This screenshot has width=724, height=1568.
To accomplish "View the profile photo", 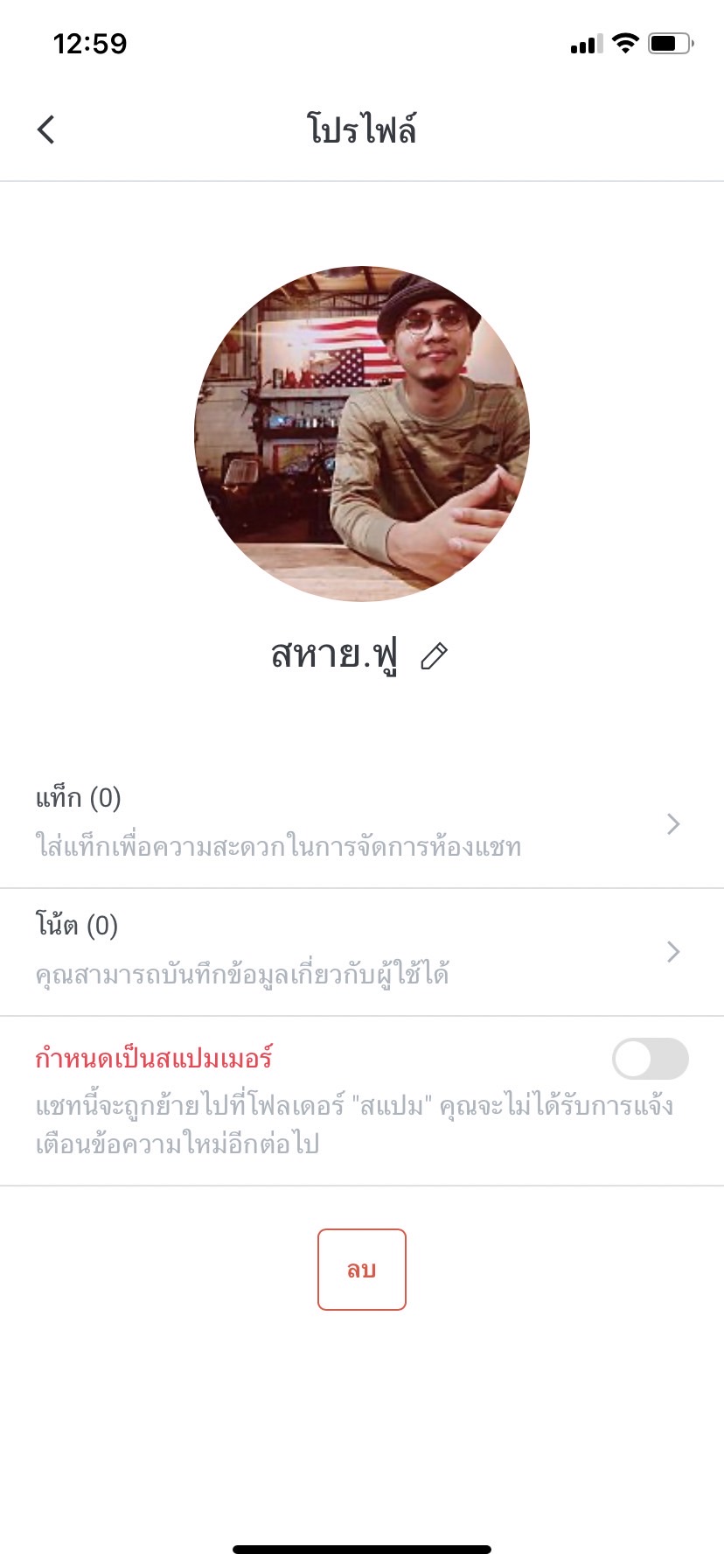I will tap(362, 434).
